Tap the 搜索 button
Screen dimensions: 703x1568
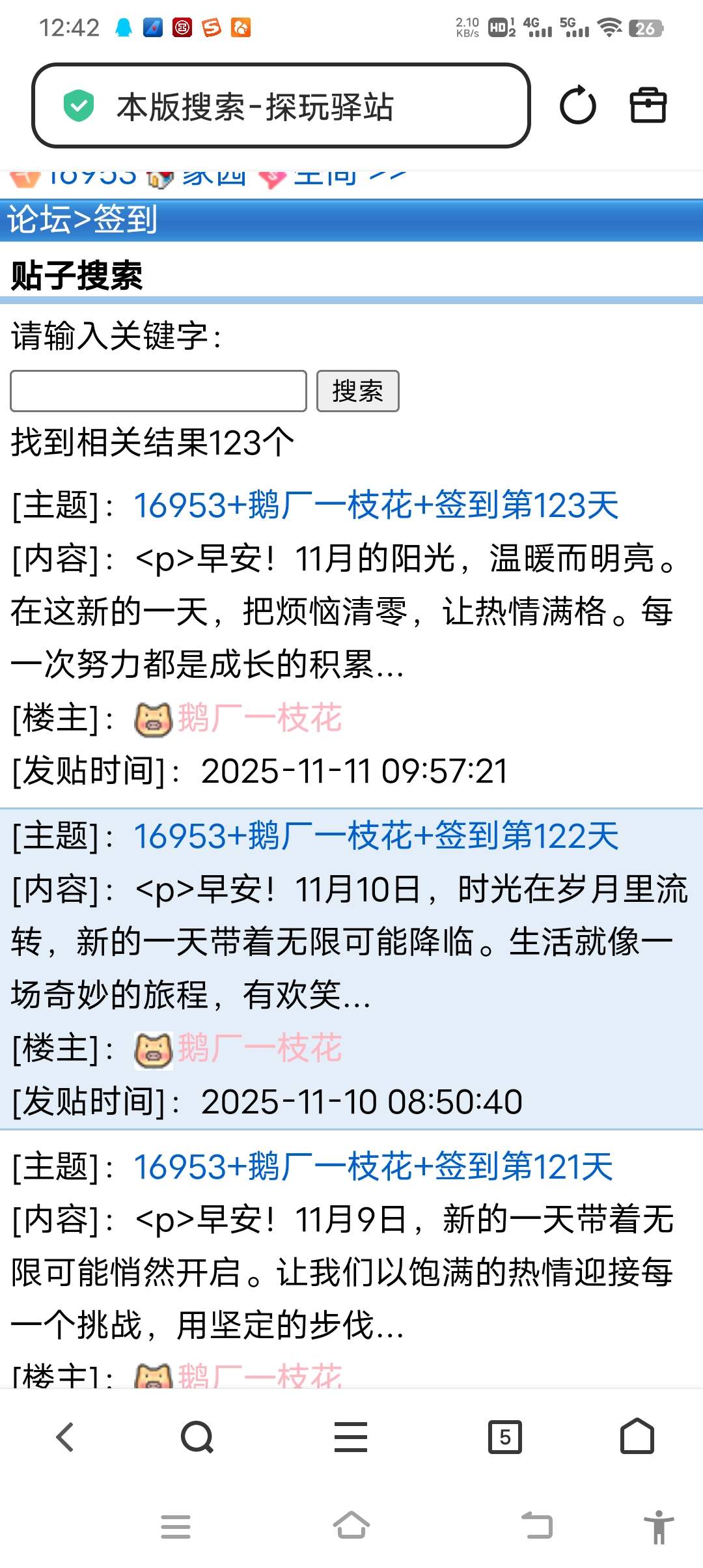click(x=357, y=391)
